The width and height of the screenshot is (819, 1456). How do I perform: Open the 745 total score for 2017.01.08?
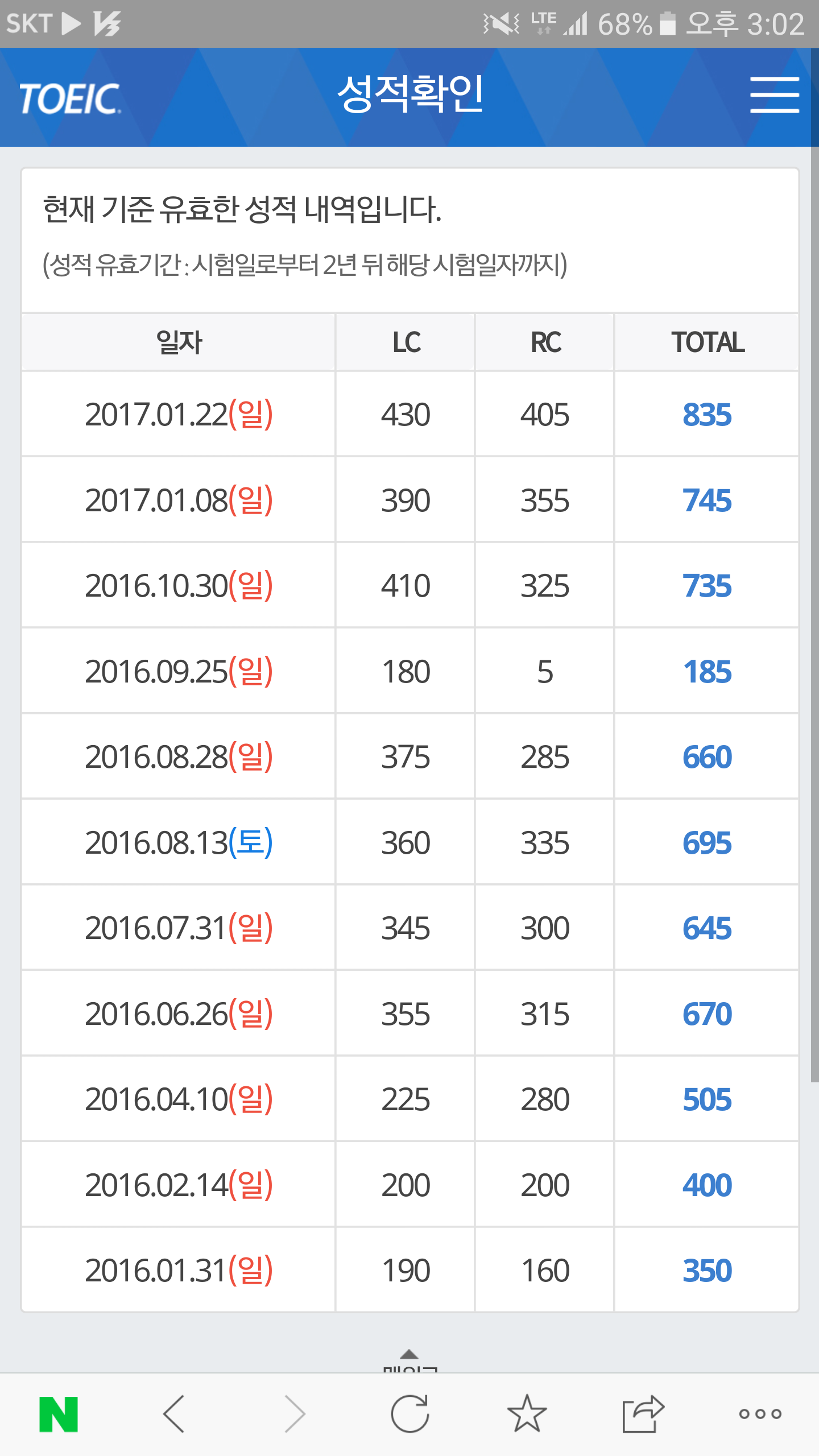pos(707,500)
